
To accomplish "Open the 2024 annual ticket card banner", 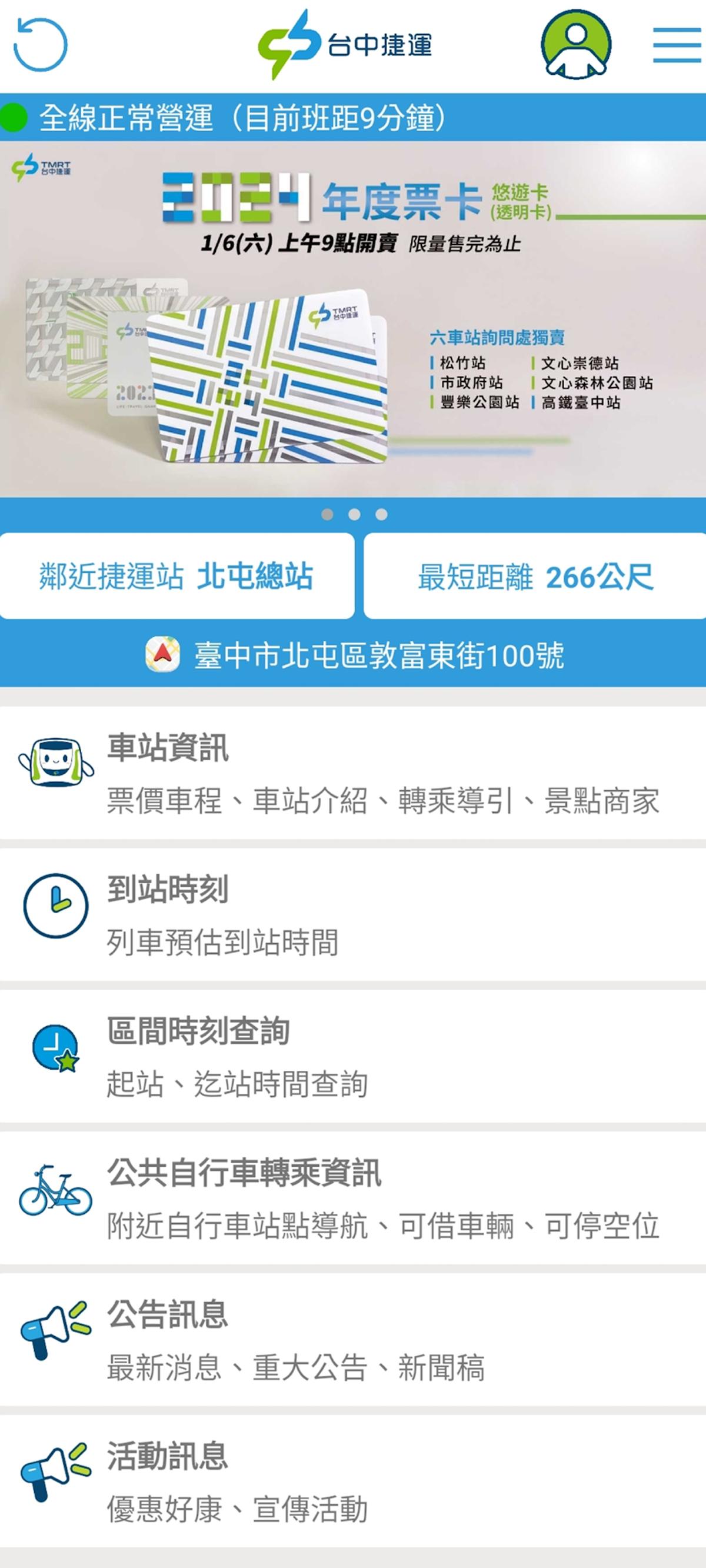I will [353, 319].
